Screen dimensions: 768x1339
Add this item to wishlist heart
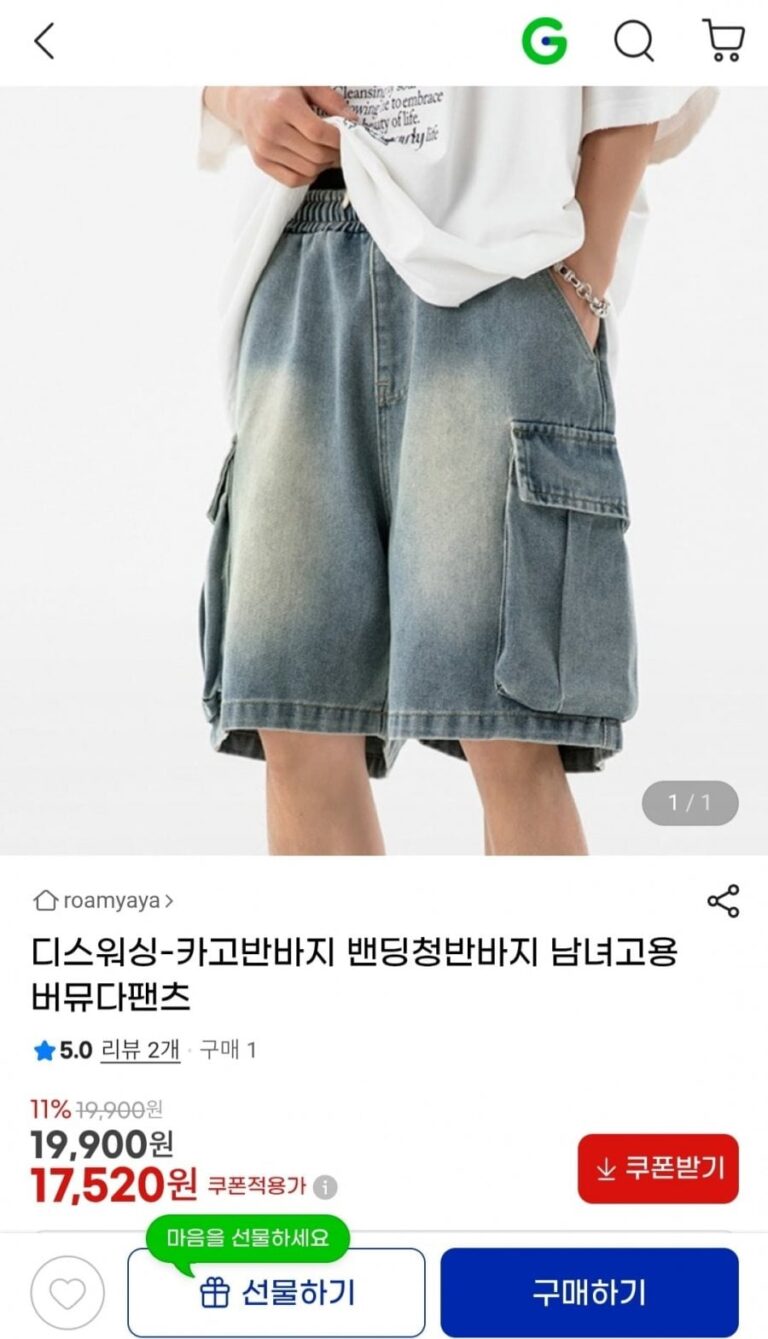(68, 1293)
